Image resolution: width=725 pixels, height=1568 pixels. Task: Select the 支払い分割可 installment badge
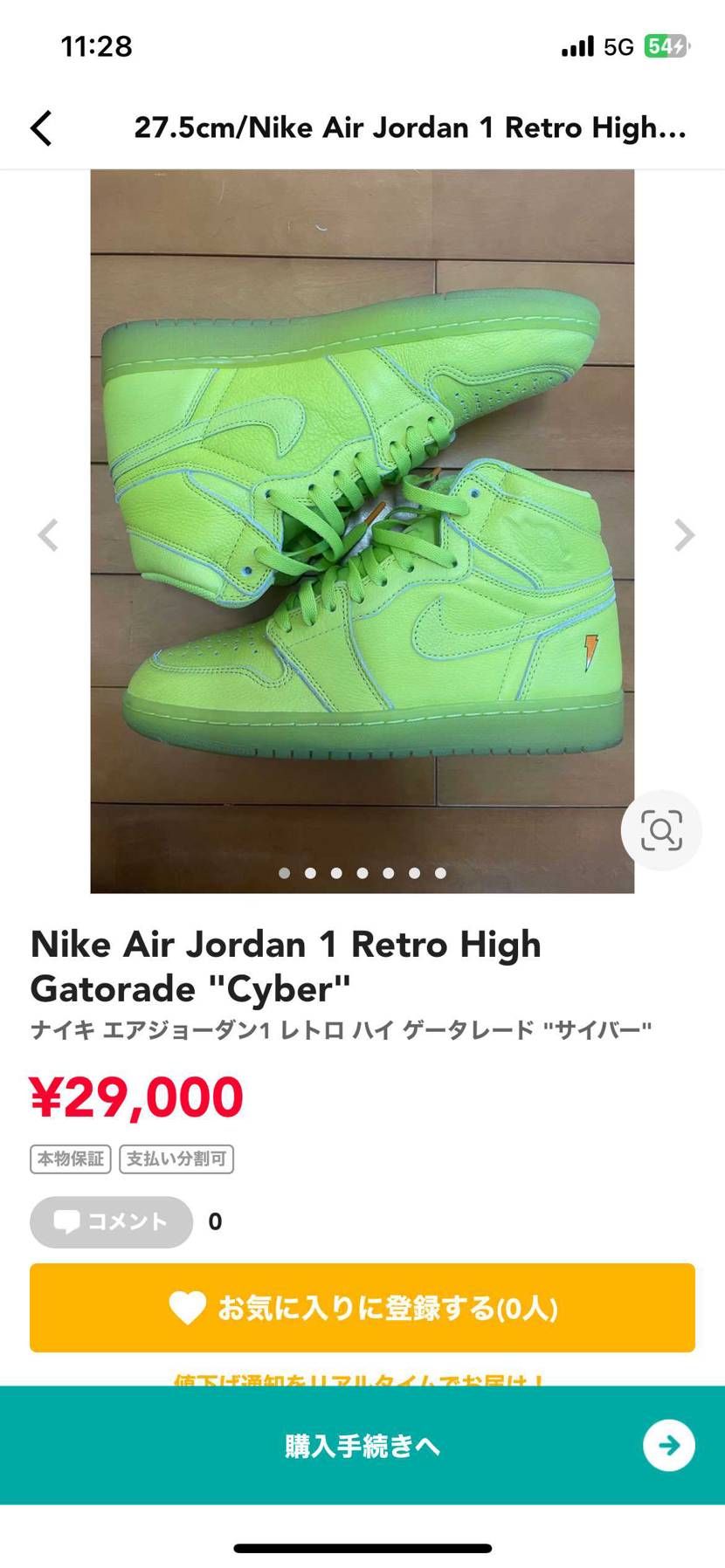click(176, 1159)
